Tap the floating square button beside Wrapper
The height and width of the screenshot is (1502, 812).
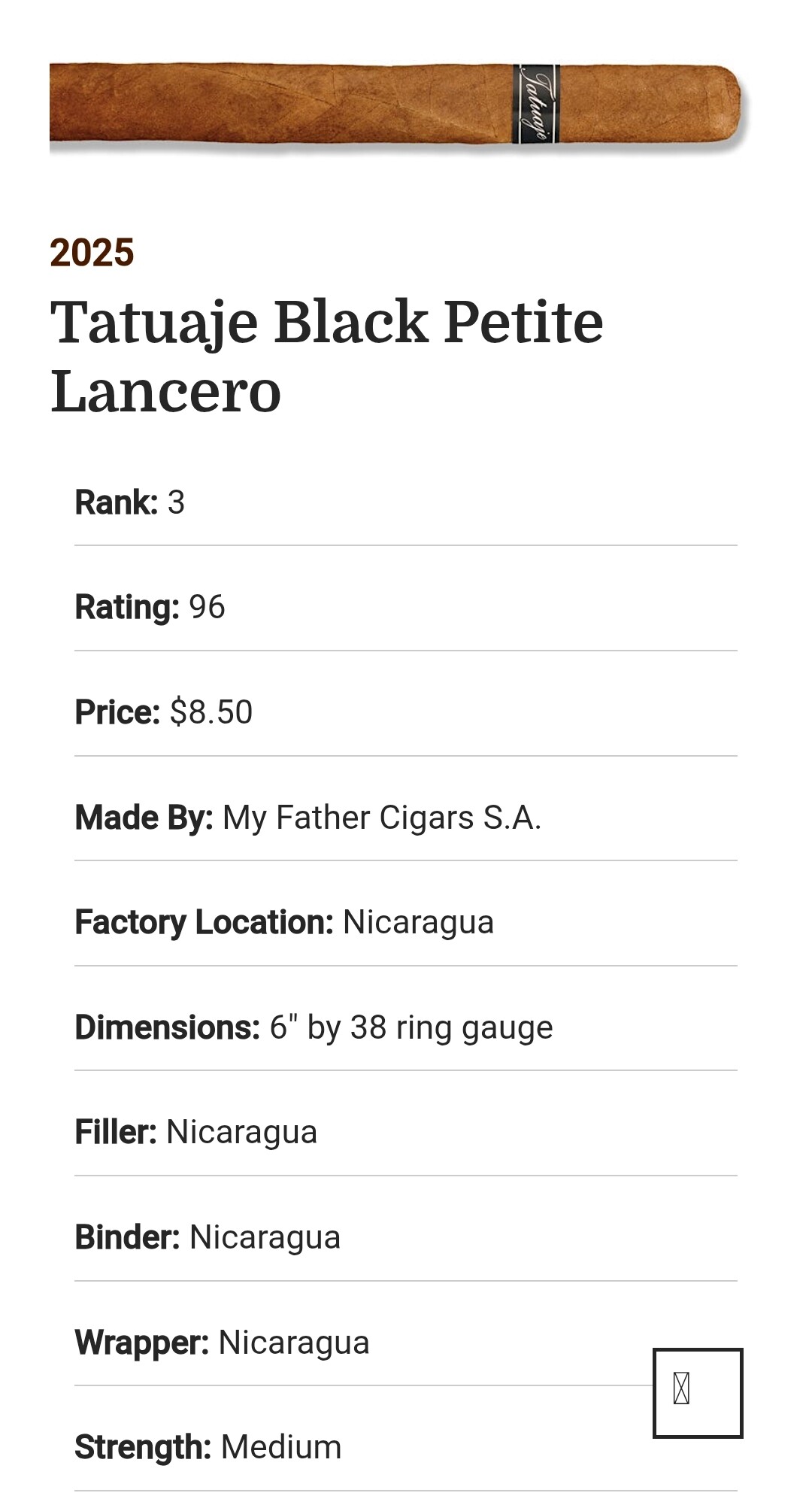pos(697,1392)
